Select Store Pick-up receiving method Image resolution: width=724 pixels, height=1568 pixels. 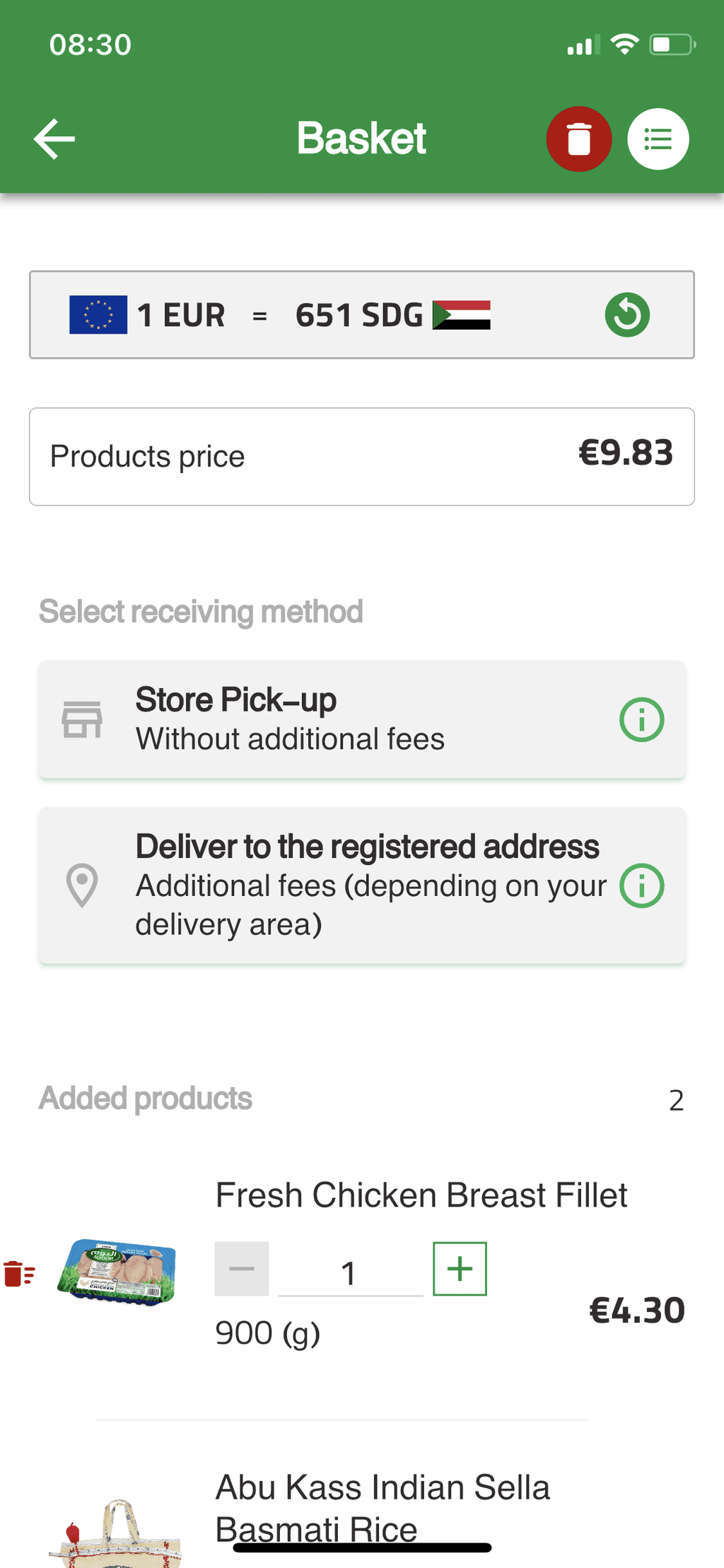362,719
